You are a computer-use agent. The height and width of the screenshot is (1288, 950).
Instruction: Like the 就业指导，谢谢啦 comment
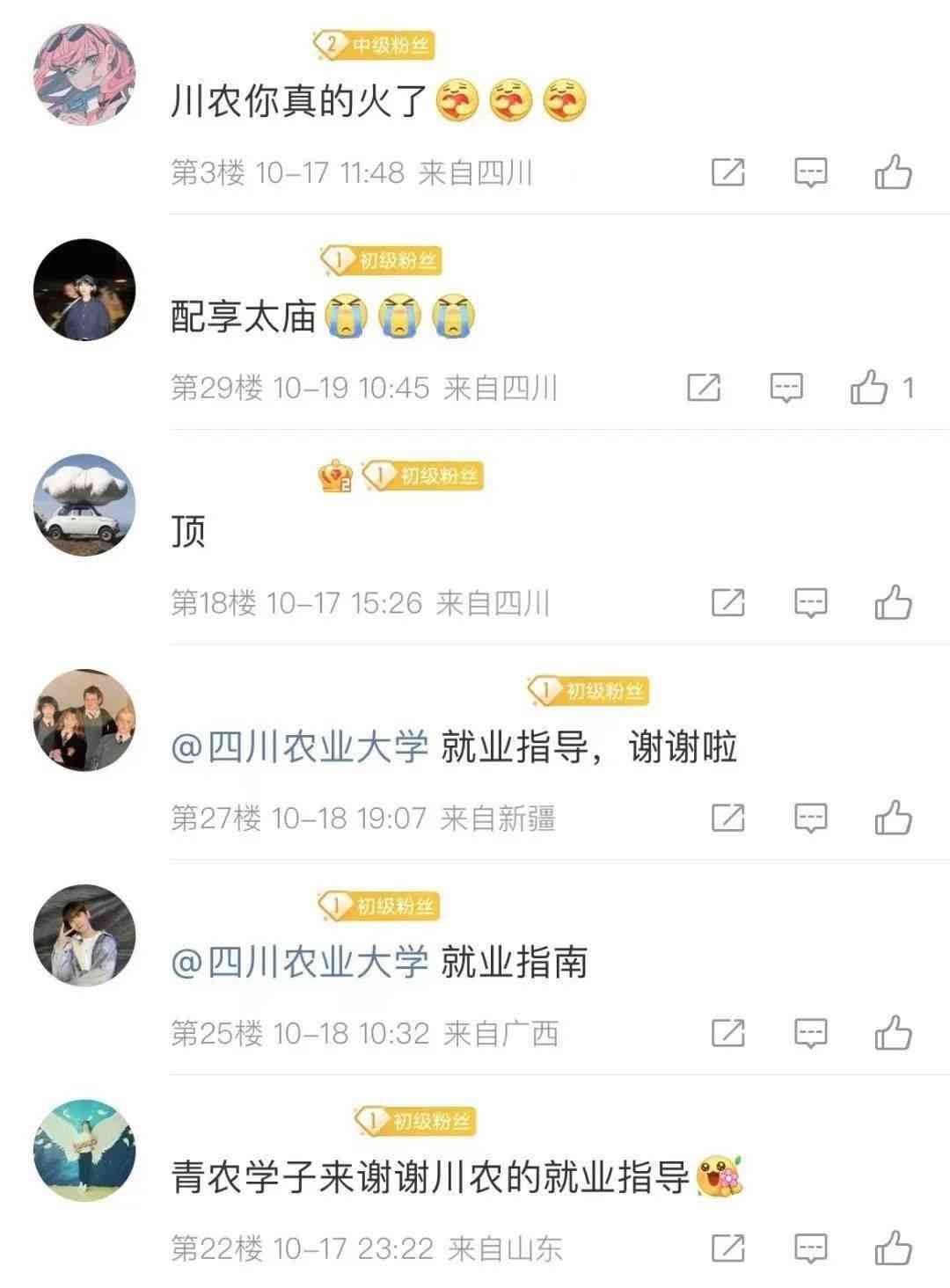point(893,818)
